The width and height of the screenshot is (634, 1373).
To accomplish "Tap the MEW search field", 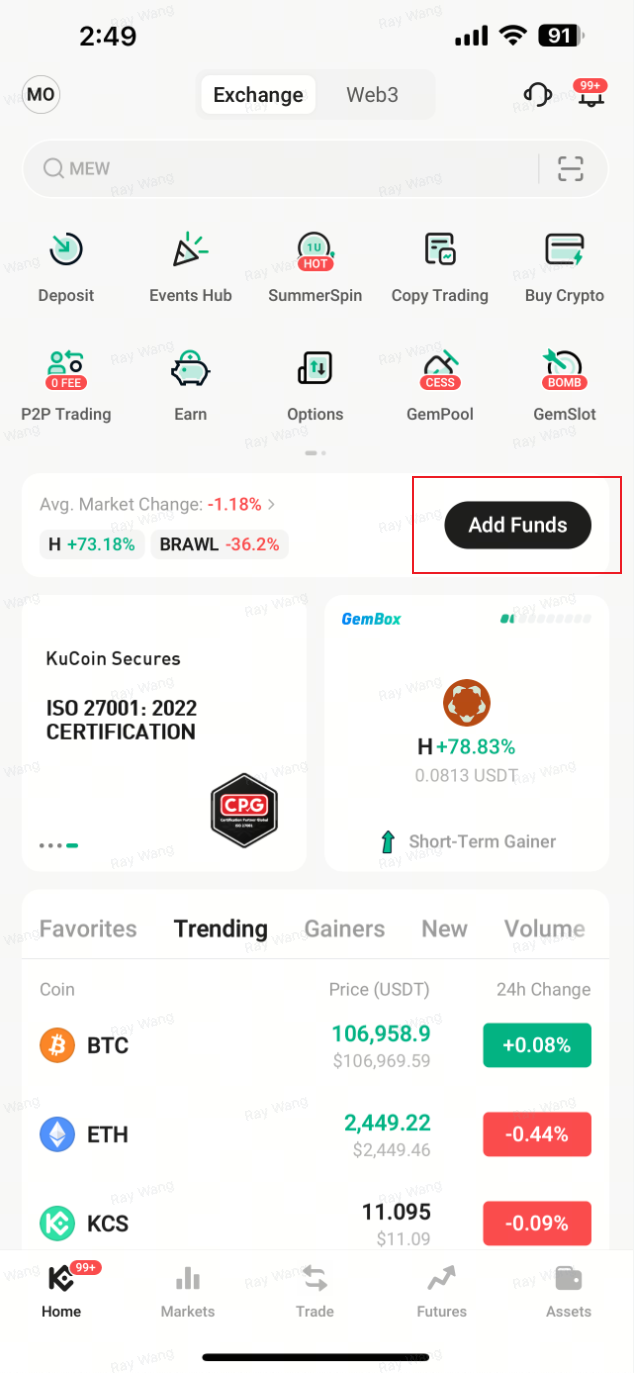I will click(x=280, y=169).
